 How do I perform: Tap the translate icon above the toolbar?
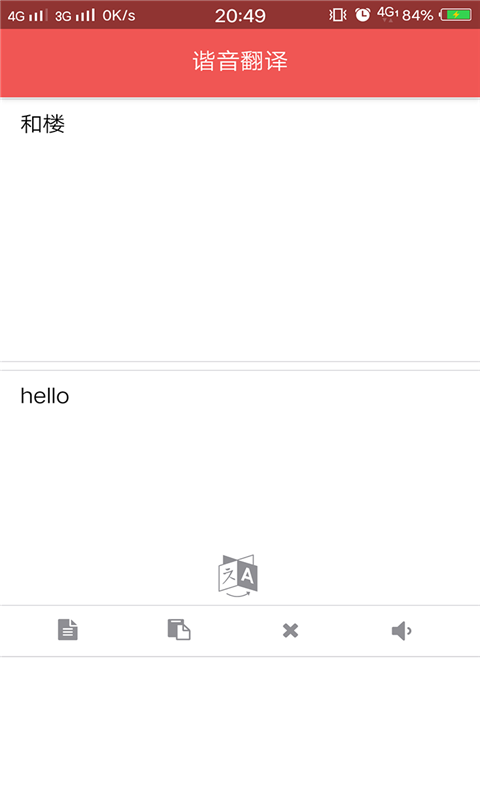(x=238, y=576)
